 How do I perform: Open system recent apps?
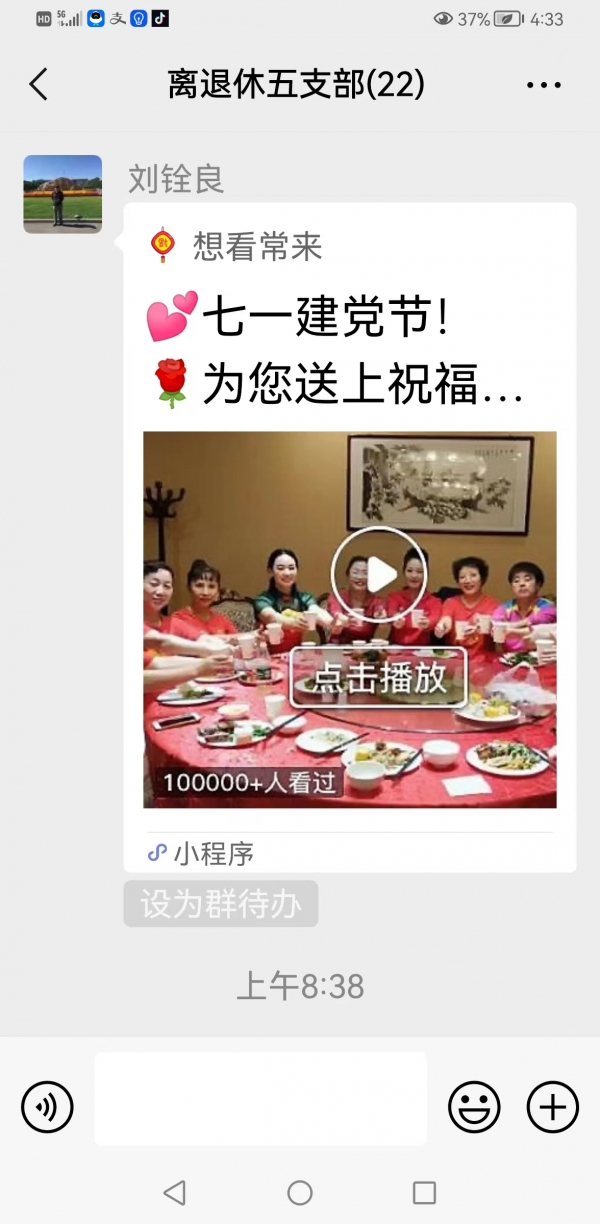[424, 1192]
